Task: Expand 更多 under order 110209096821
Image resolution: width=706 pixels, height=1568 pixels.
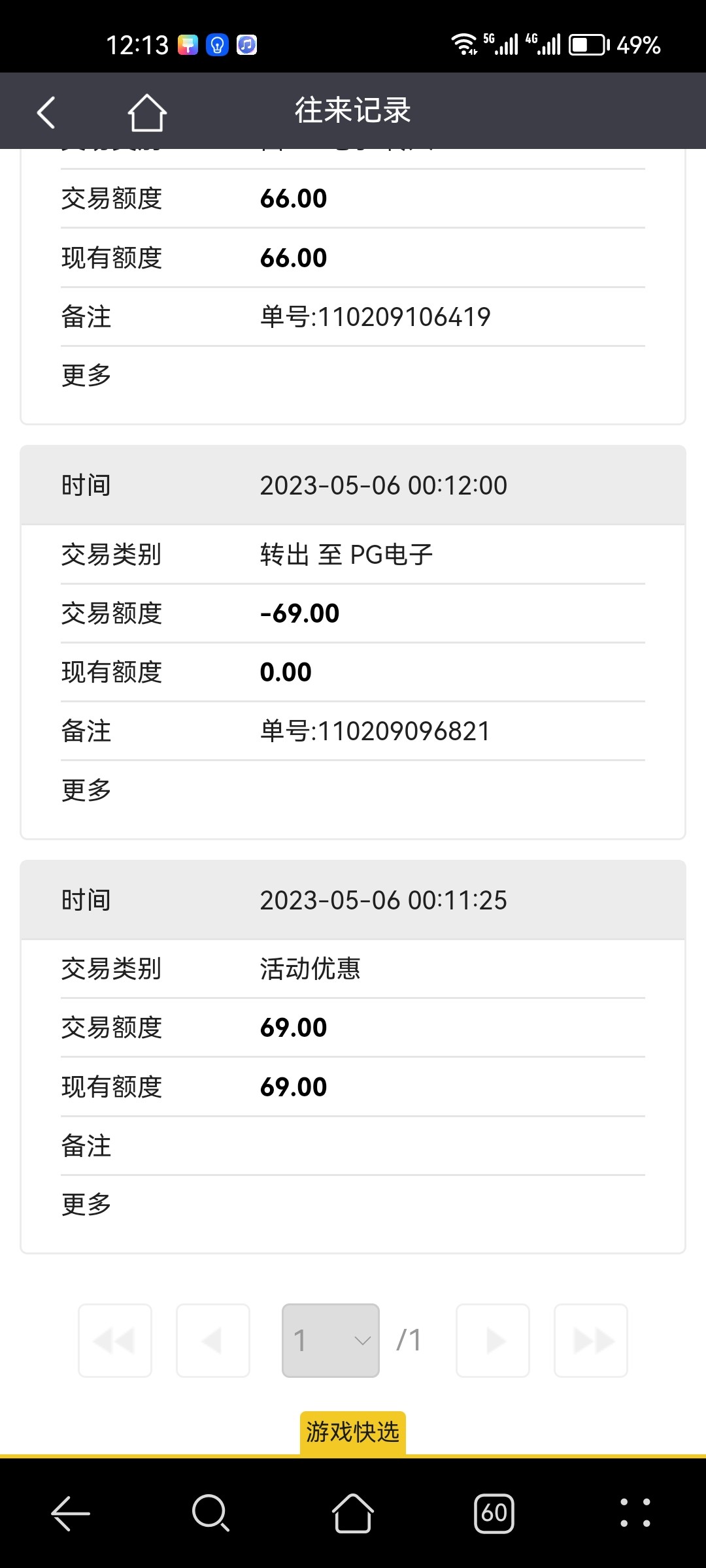Action: (x=86, y=790)
